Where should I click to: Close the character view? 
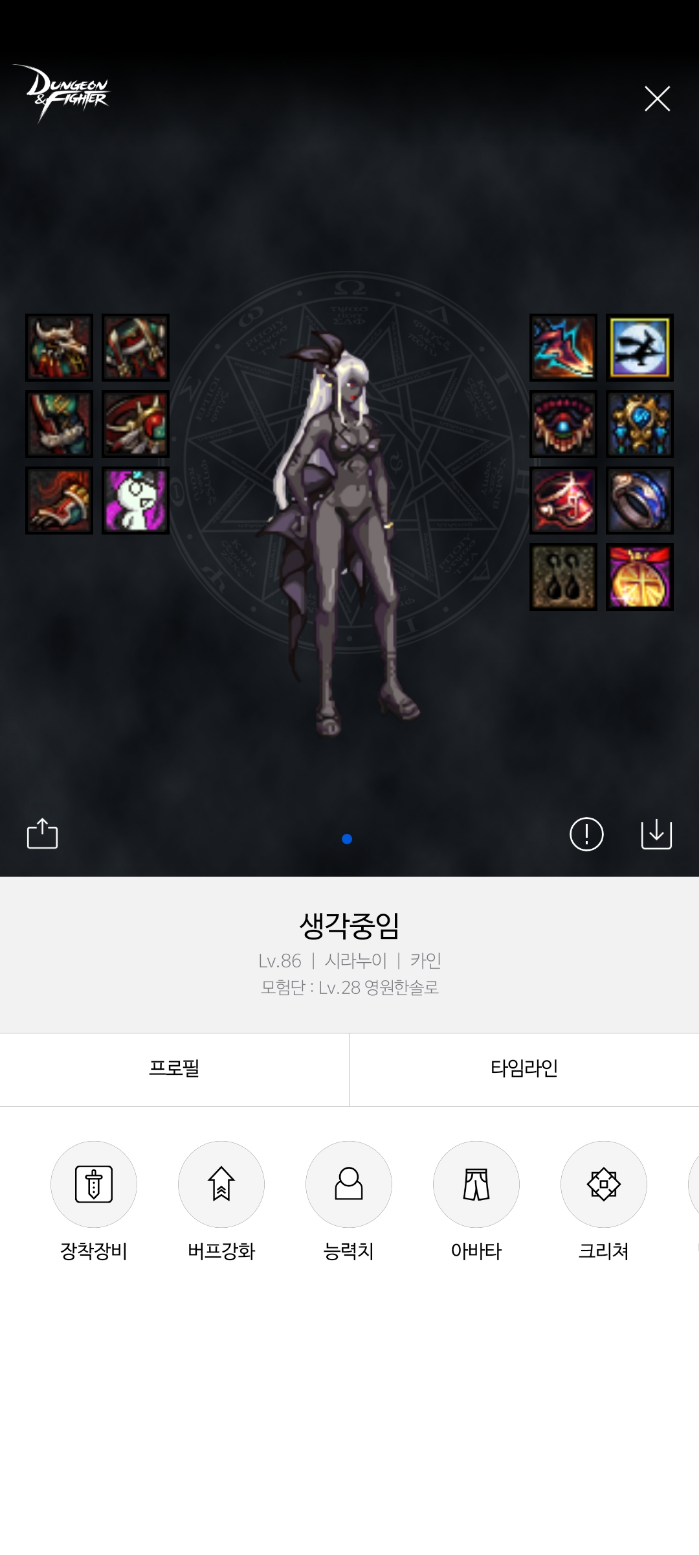point(657,98)
